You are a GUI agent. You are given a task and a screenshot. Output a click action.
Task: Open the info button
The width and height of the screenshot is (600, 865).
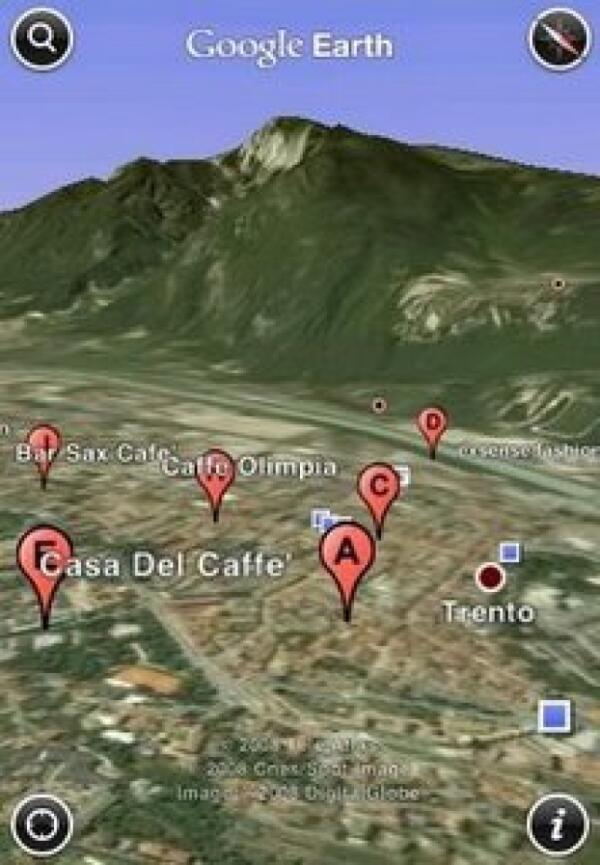pos(557,824)
